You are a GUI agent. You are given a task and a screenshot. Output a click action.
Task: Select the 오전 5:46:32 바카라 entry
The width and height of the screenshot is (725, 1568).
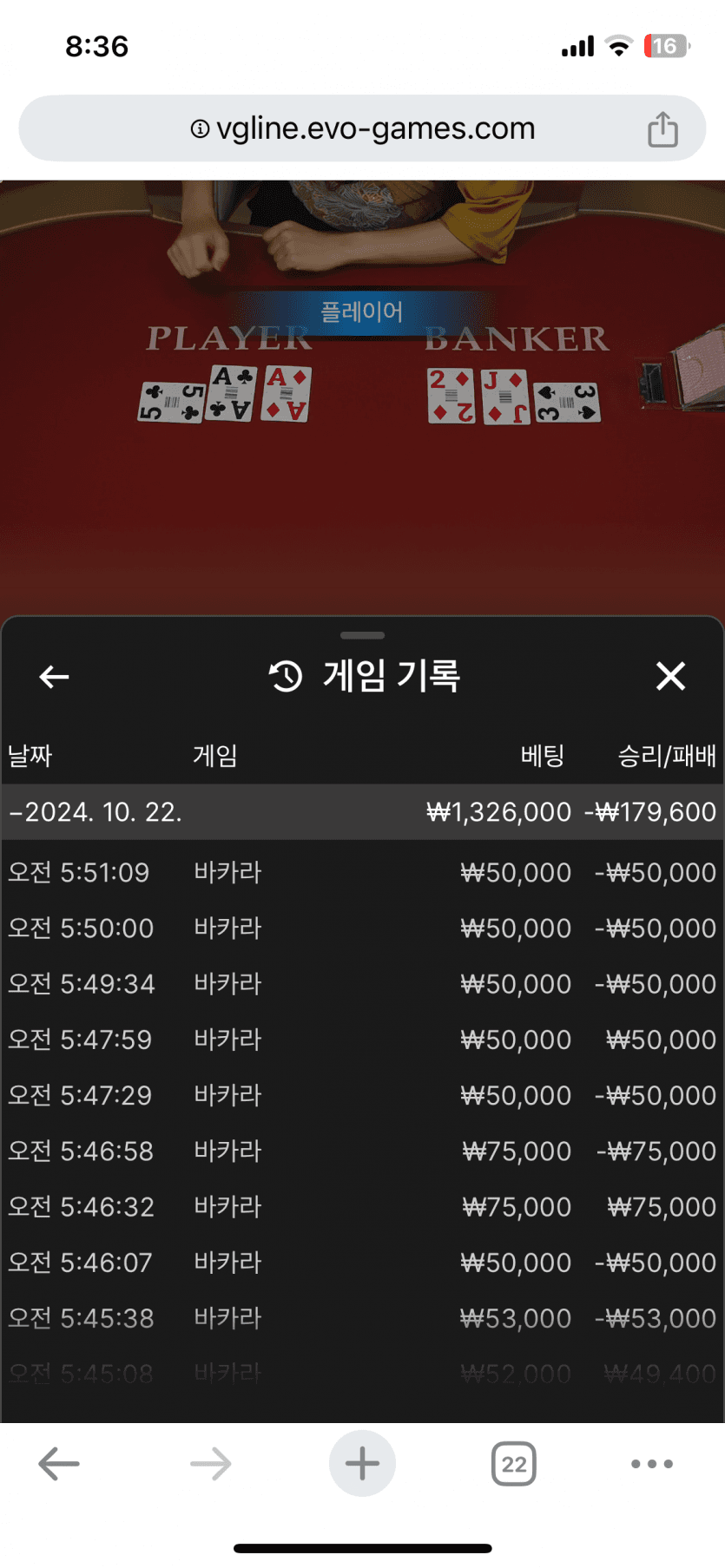(362, 1207)
